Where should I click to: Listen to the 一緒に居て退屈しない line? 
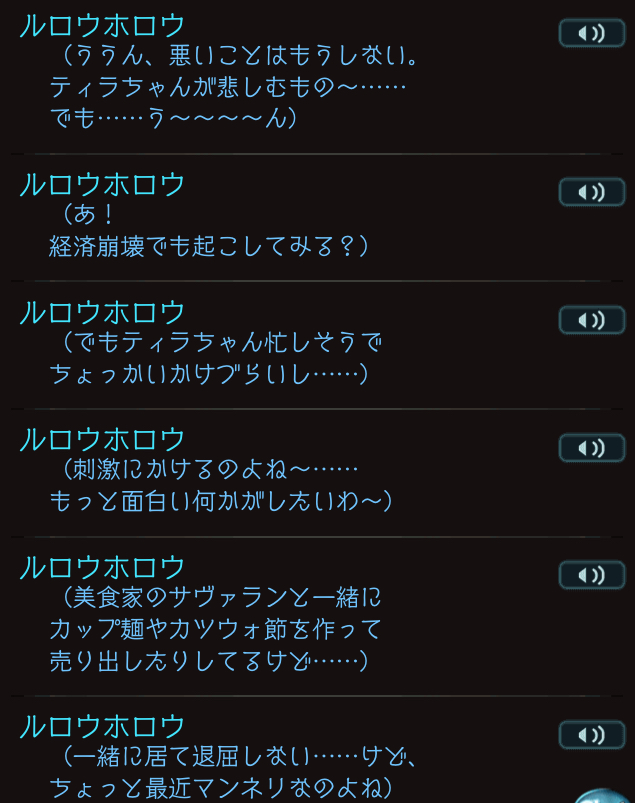click(x=592, y=735)
